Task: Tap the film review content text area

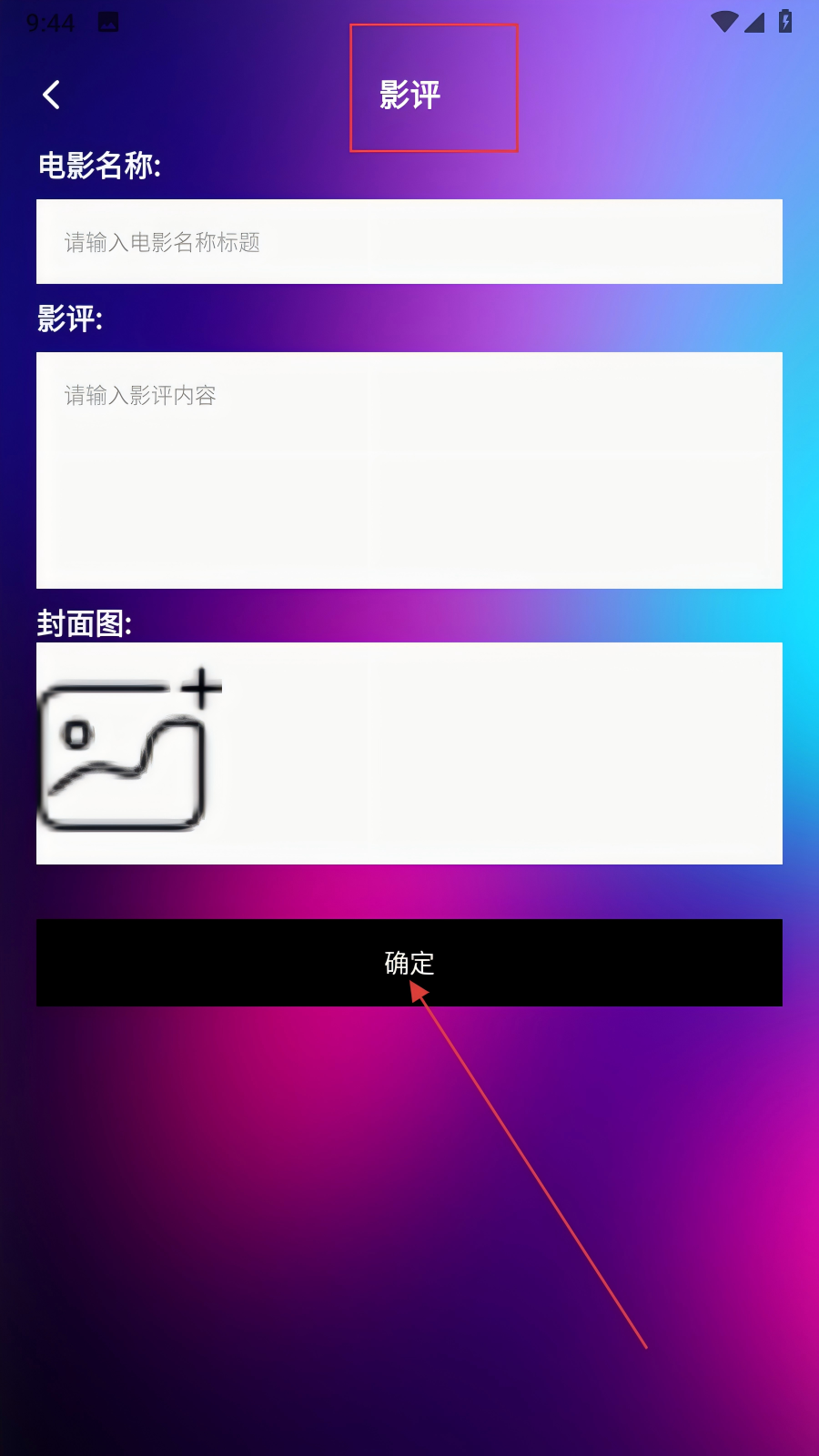Action: tap(409, 470)
